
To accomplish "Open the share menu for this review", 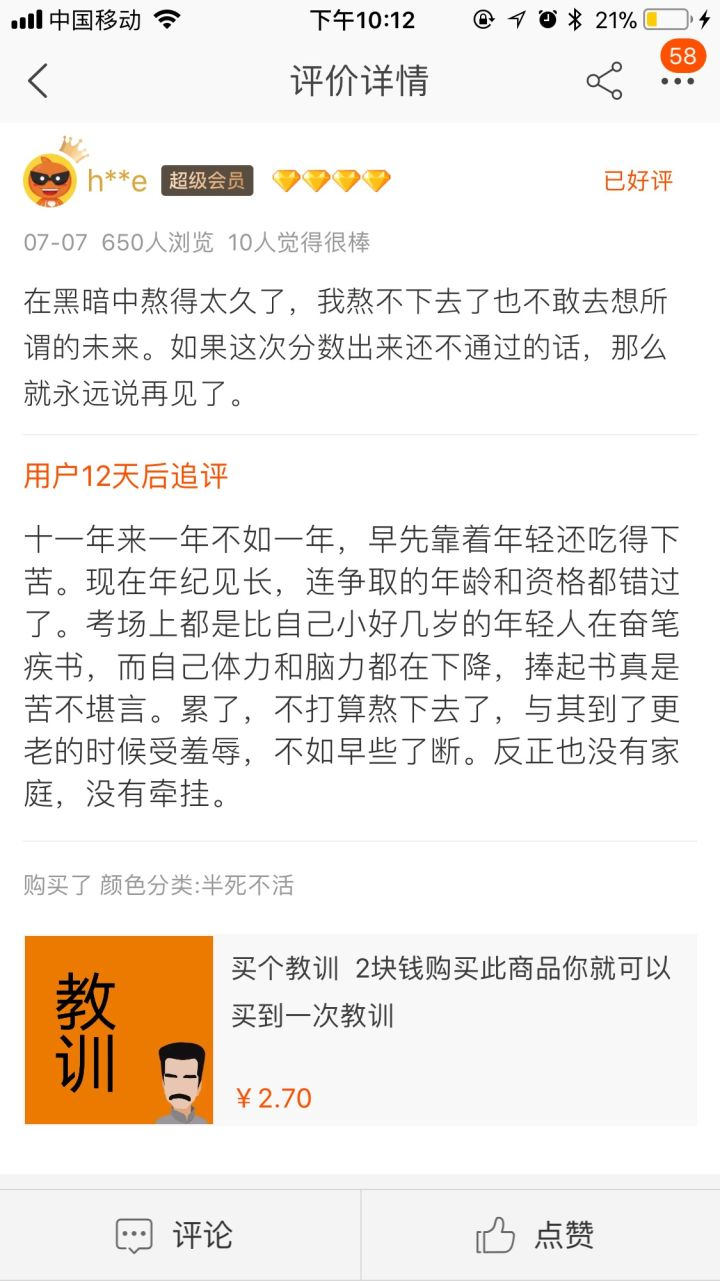I will coord(607,81).
